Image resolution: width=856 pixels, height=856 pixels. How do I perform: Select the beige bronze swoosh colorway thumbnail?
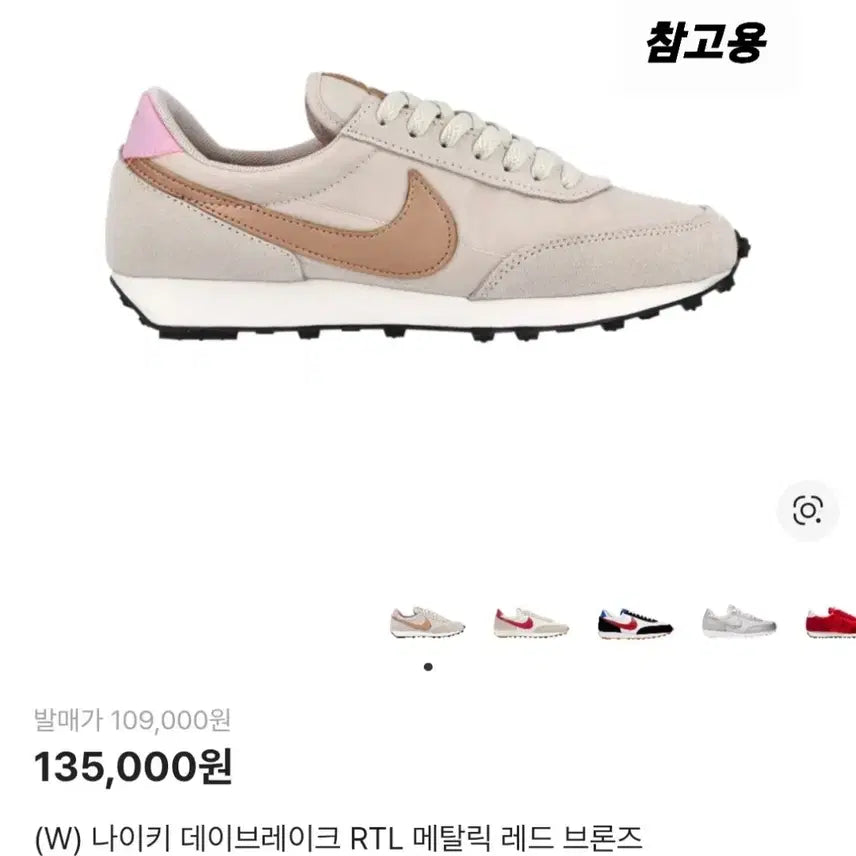tap(427, 622)
